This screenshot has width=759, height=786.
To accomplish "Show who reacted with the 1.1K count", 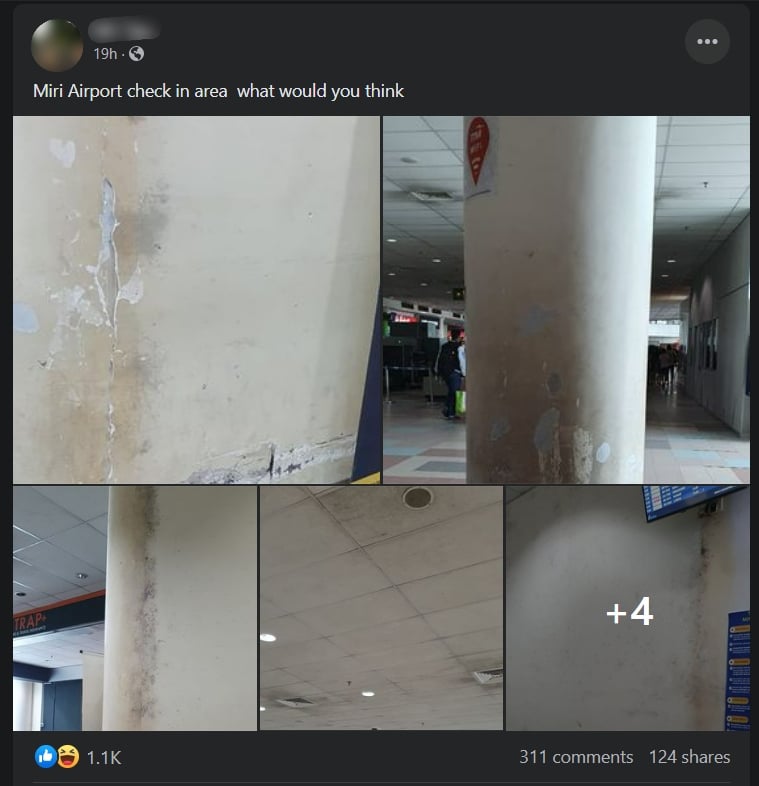I will click(103, 757).
